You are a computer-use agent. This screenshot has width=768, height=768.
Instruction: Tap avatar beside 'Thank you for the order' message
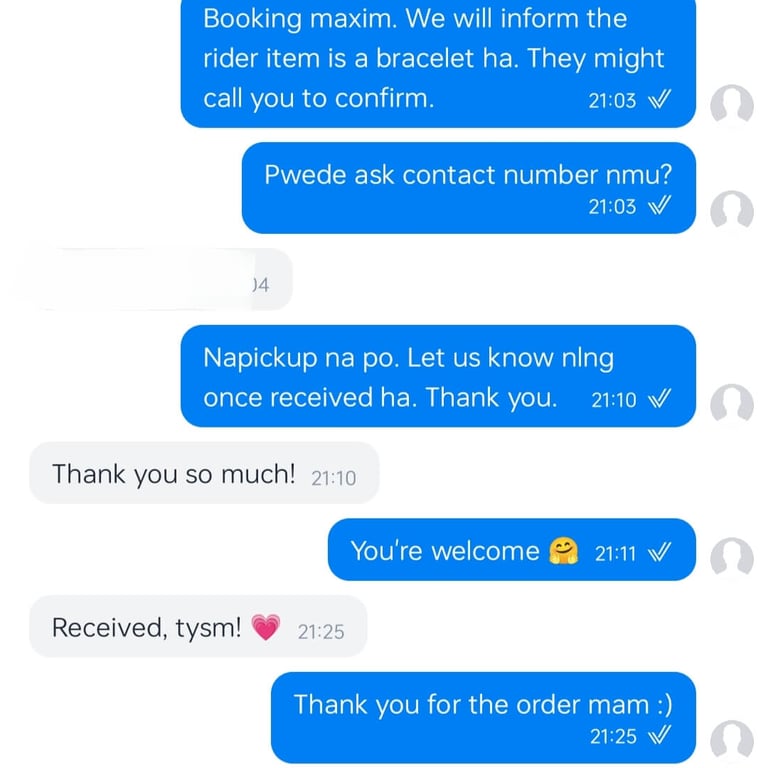click(x=731, y=742)
